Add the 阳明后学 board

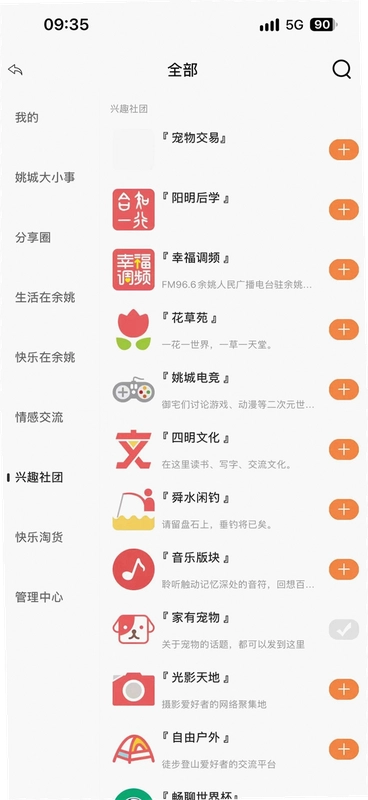pyautogui.click(x=344, y=210)
